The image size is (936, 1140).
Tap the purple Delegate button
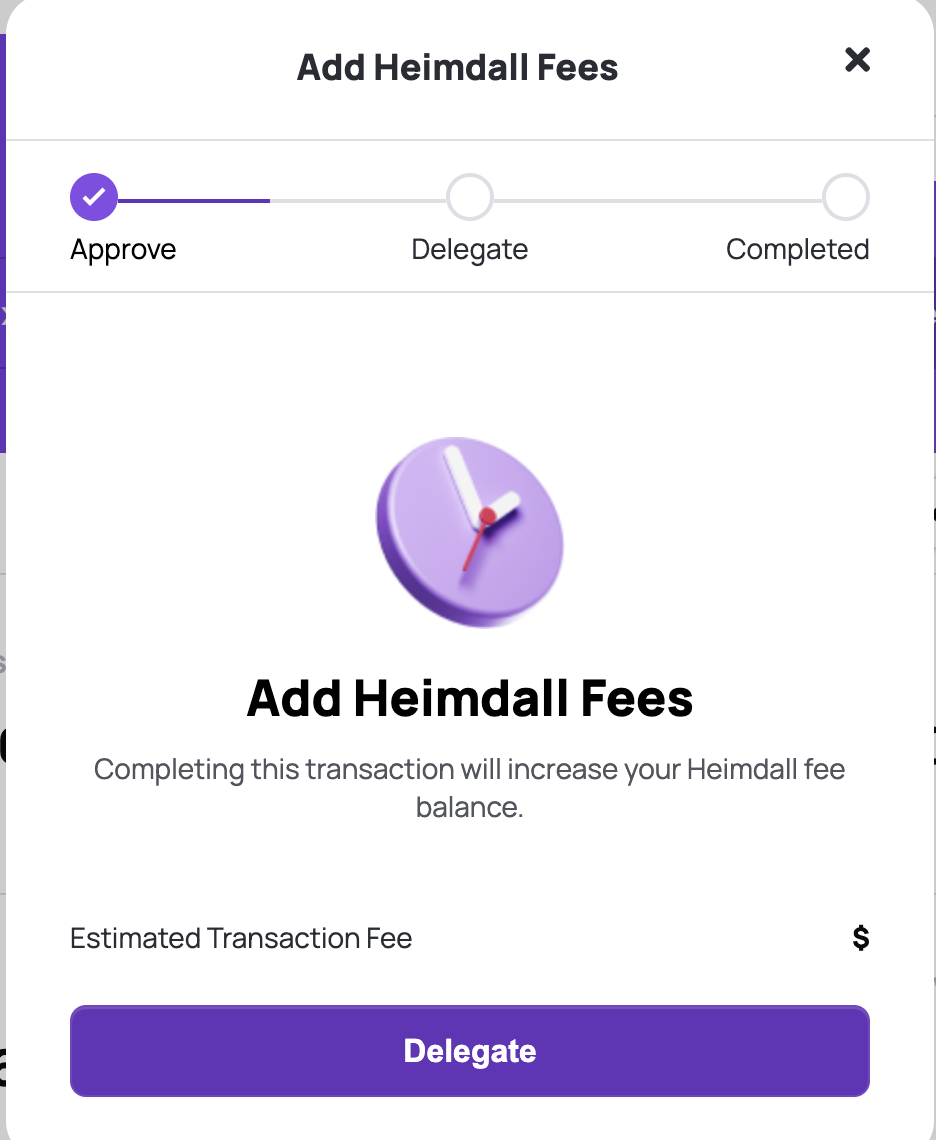tap(469, 1051)
